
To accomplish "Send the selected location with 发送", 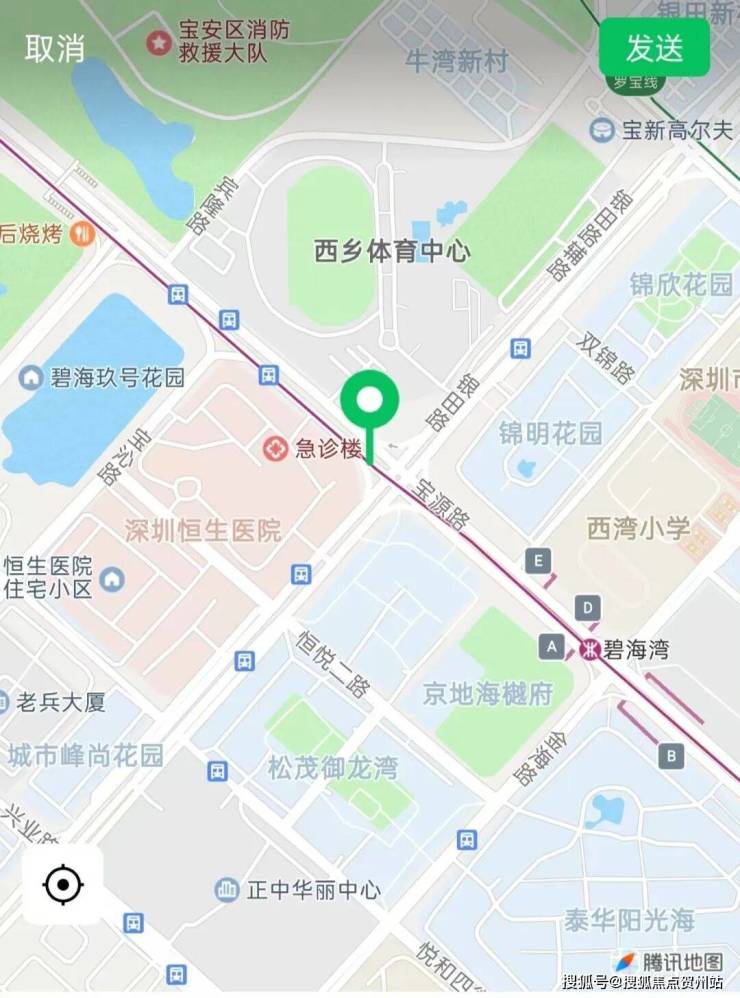I will 654,48.
